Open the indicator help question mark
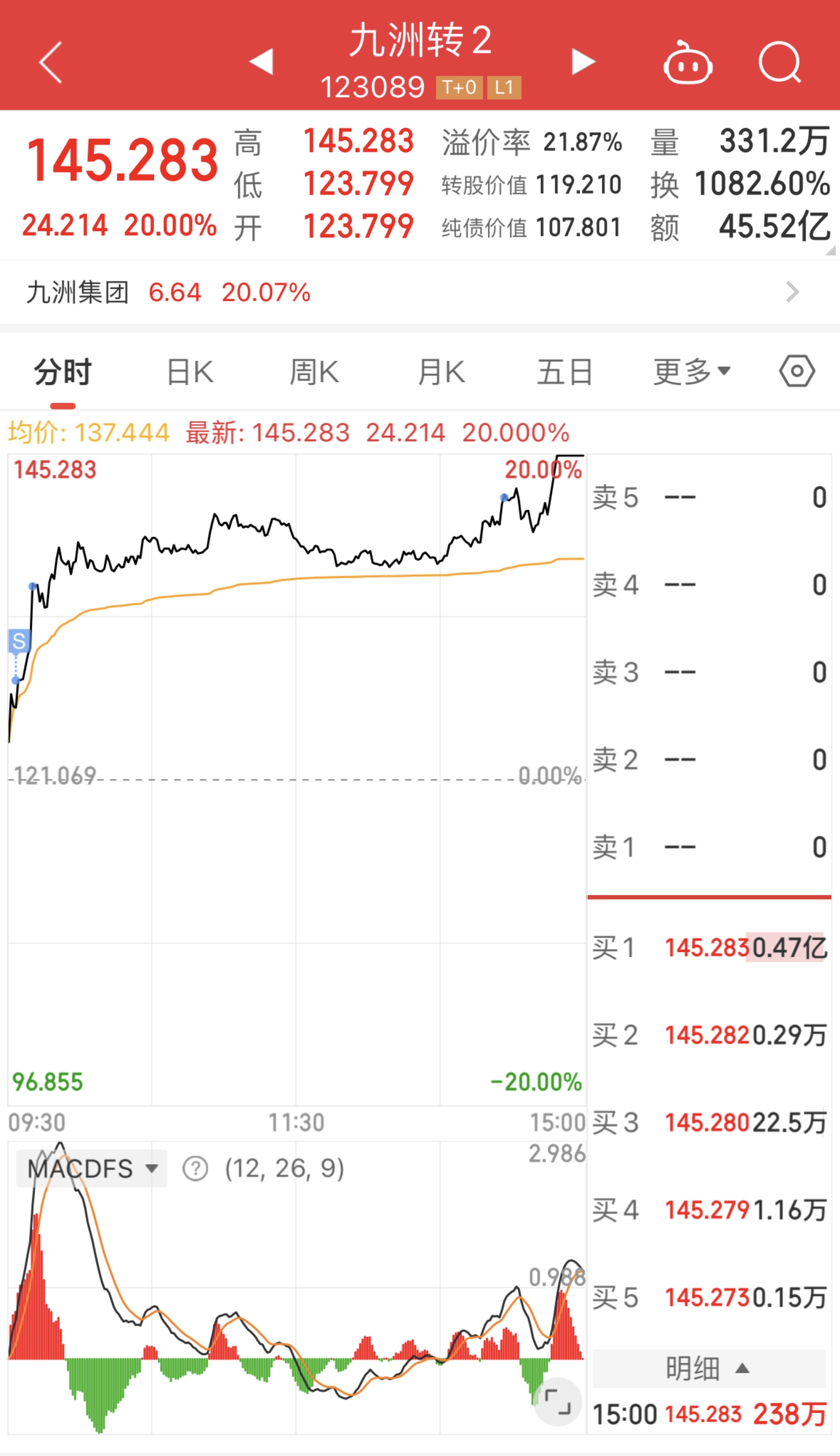 [195, 1168]
